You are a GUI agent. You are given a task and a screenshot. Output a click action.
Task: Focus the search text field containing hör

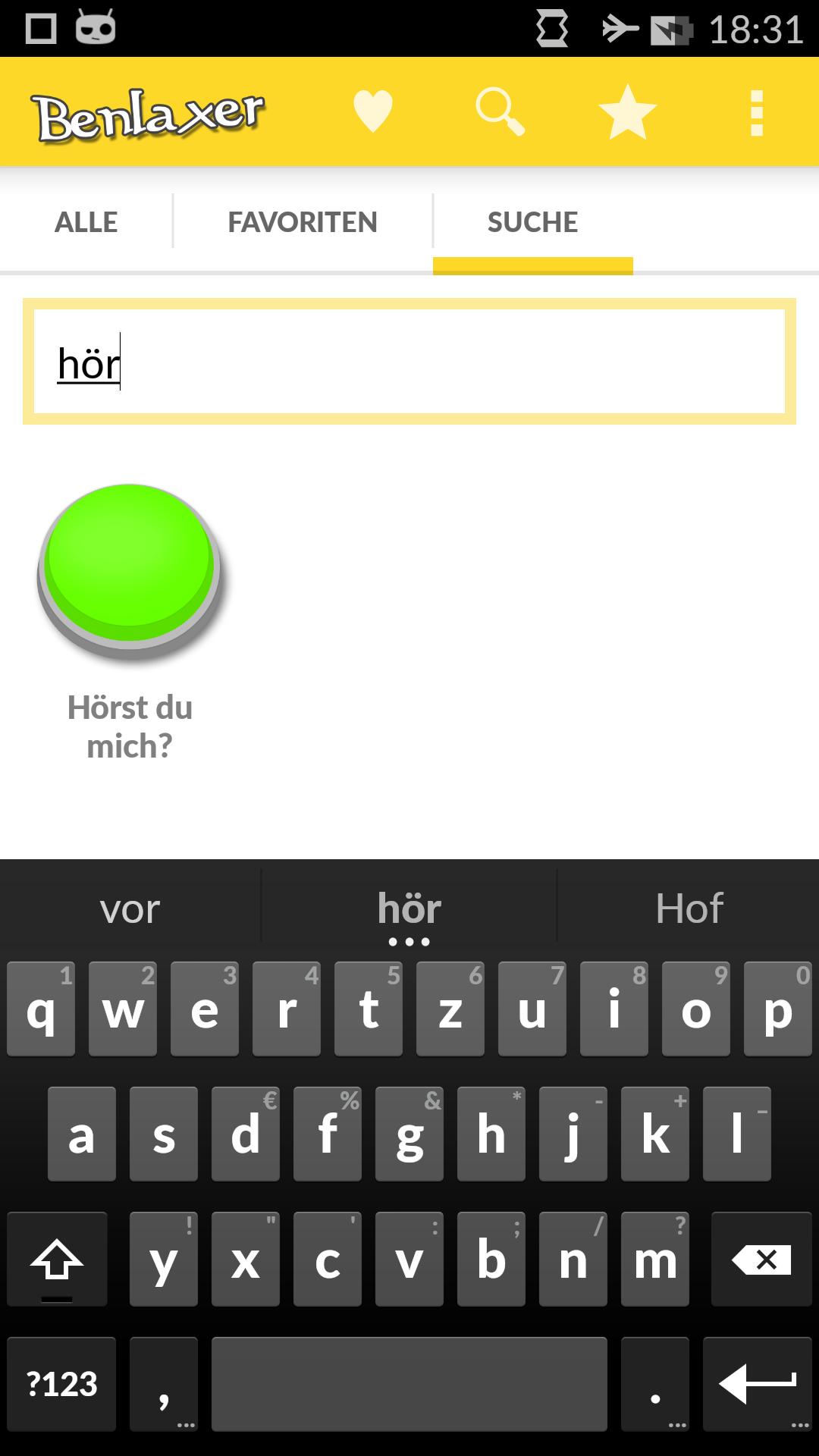coord(409,362)
